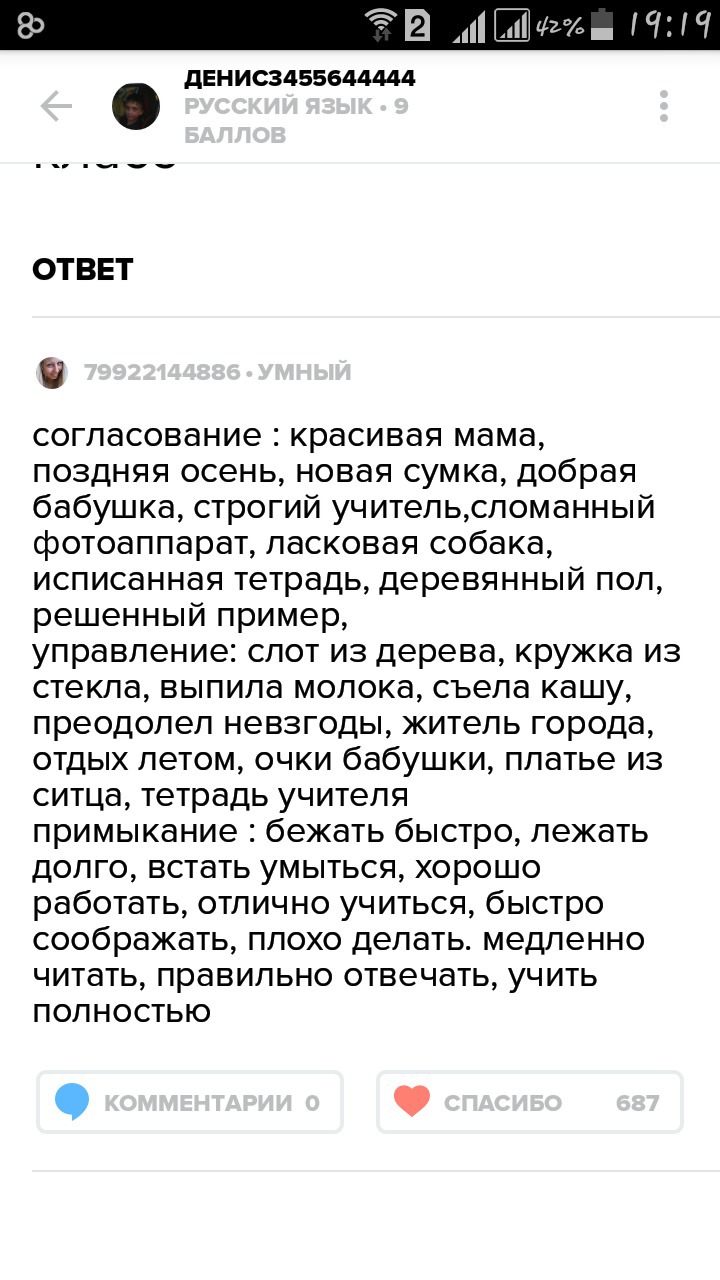The height and width of the screenshot is (1280, 720).
Task: Open the three-dot overflow menu
Action: click(x=664, y=106)
